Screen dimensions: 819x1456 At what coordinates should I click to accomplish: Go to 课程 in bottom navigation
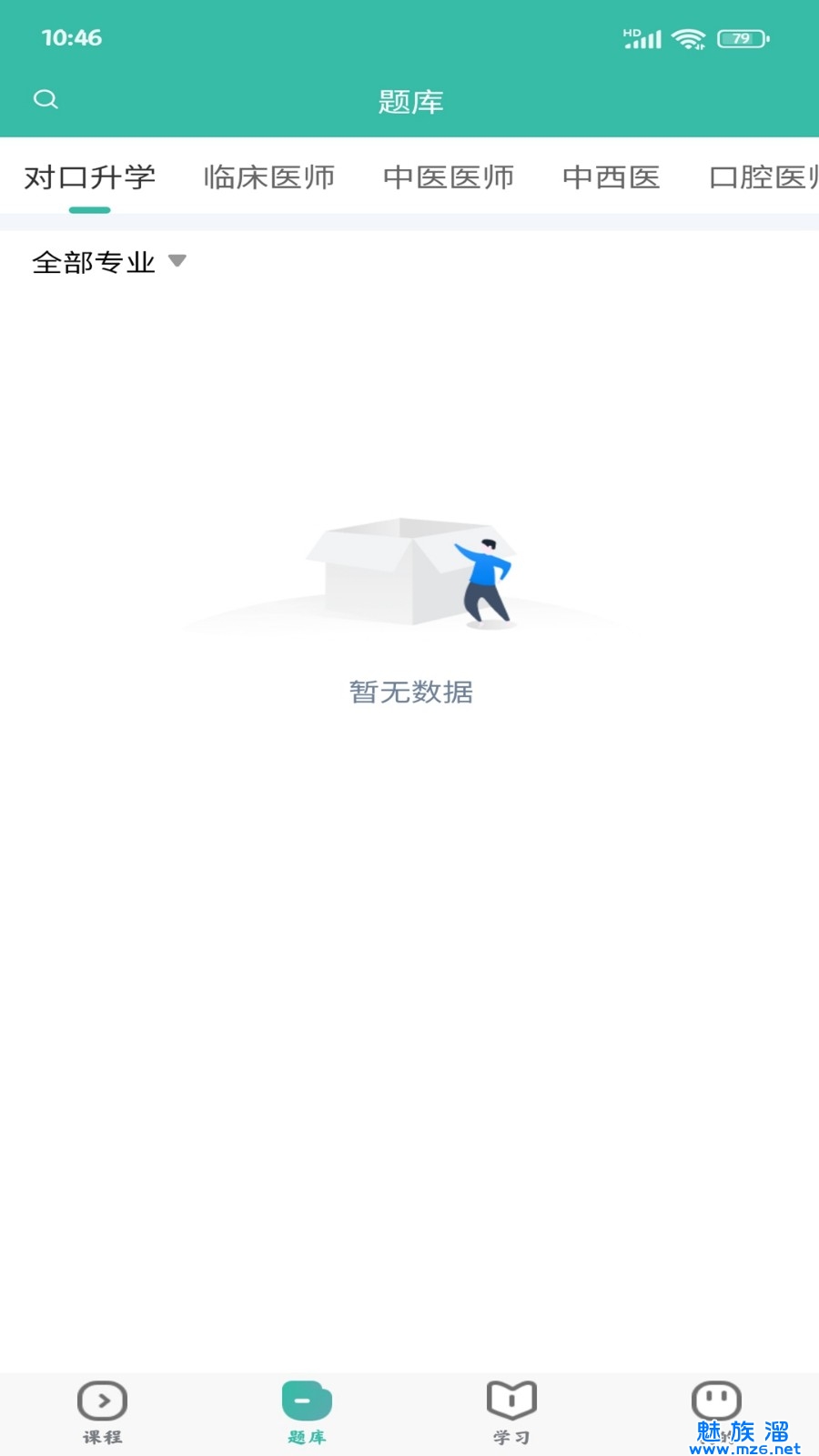pos(102,1412)
